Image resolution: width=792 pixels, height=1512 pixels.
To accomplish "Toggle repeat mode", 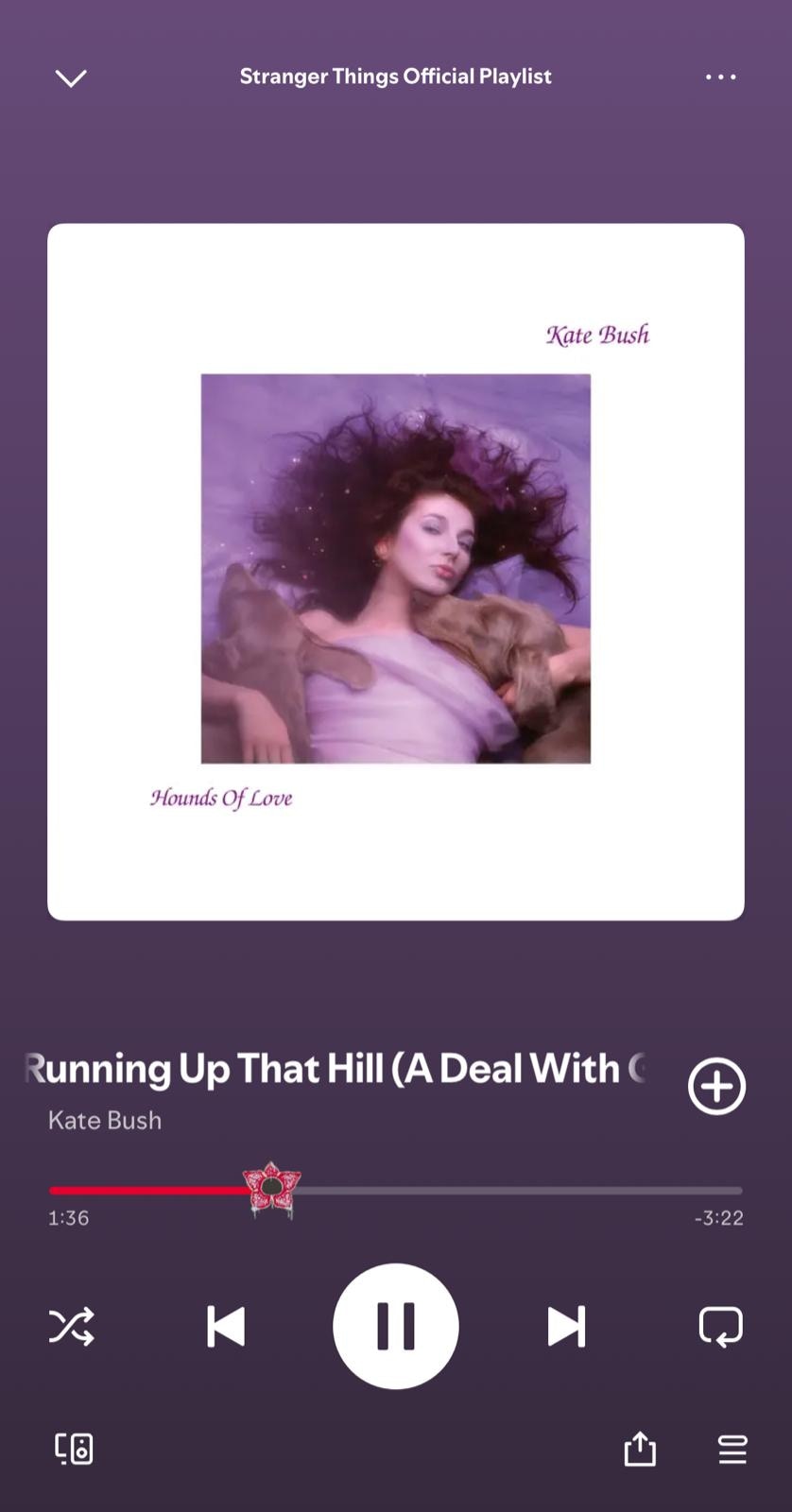I will tap(720, 1326).
